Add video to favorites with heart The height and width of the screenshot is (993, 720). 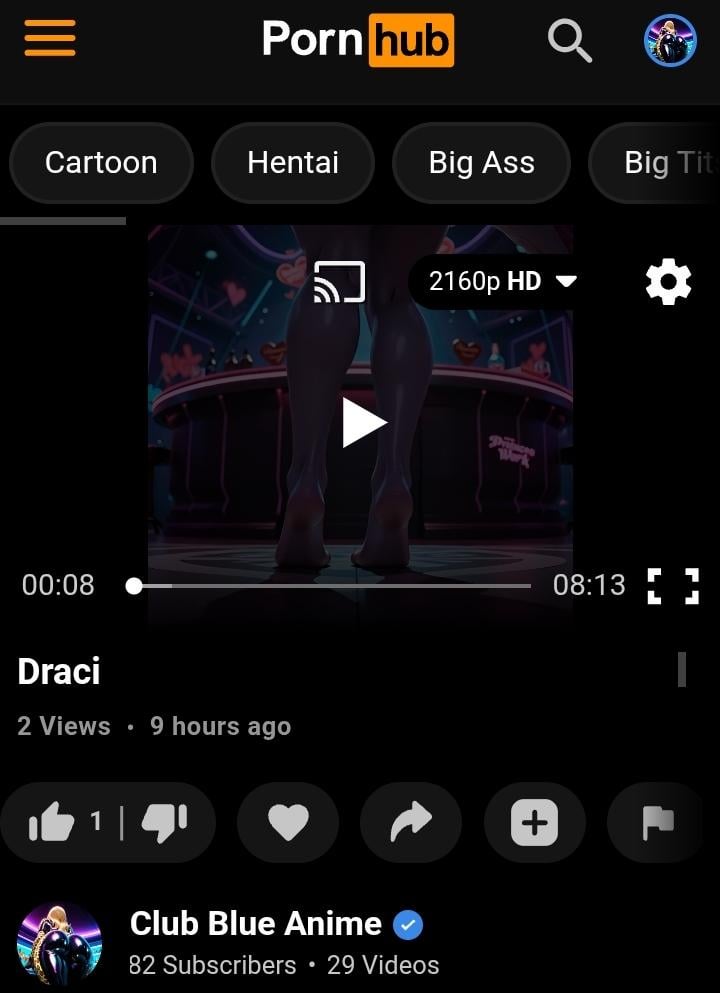pos(288,823)
